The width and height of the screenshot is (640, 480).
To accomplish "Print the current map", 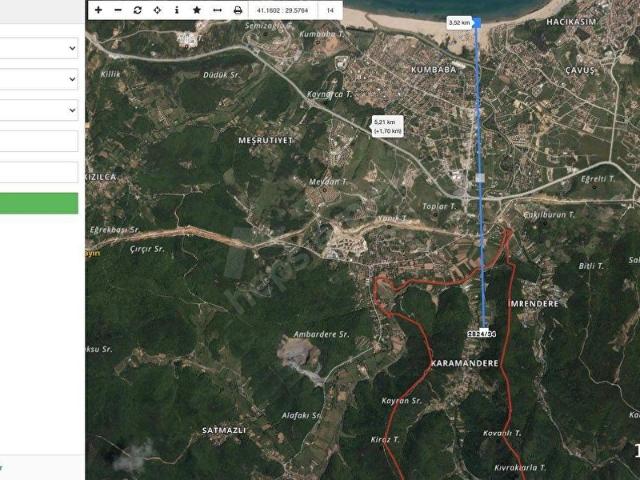I will pos(238,10).
